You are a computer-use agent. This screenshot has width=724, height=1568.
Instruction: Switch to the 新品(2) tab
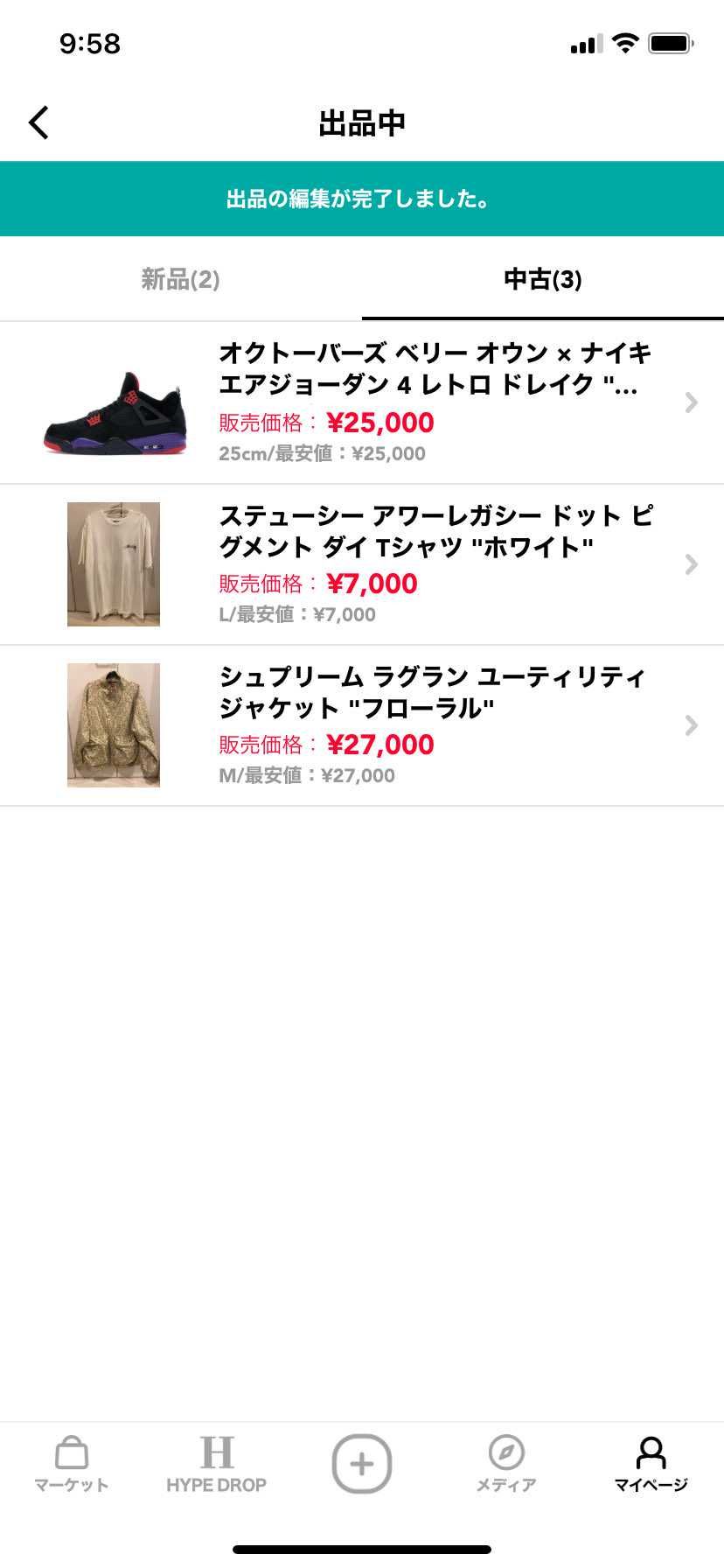click(x=180, y=280)
